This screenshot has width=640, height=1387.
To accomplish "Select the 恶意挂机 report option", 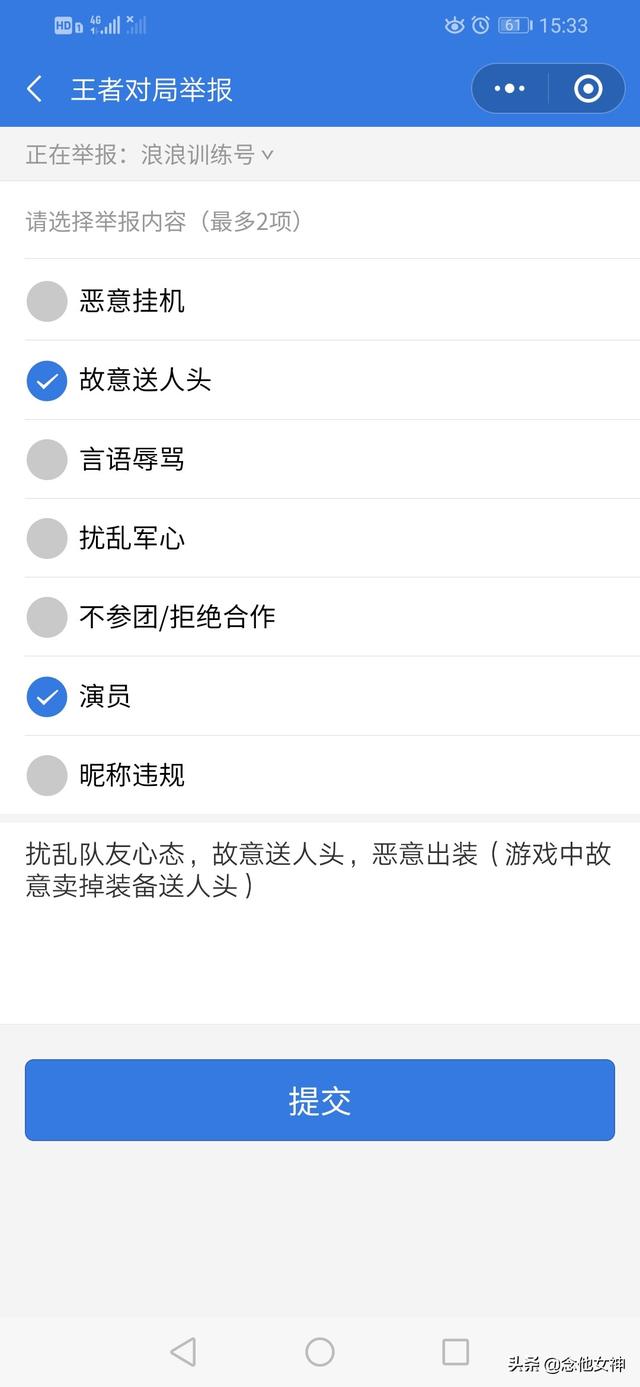I will [x=47, y=301].
